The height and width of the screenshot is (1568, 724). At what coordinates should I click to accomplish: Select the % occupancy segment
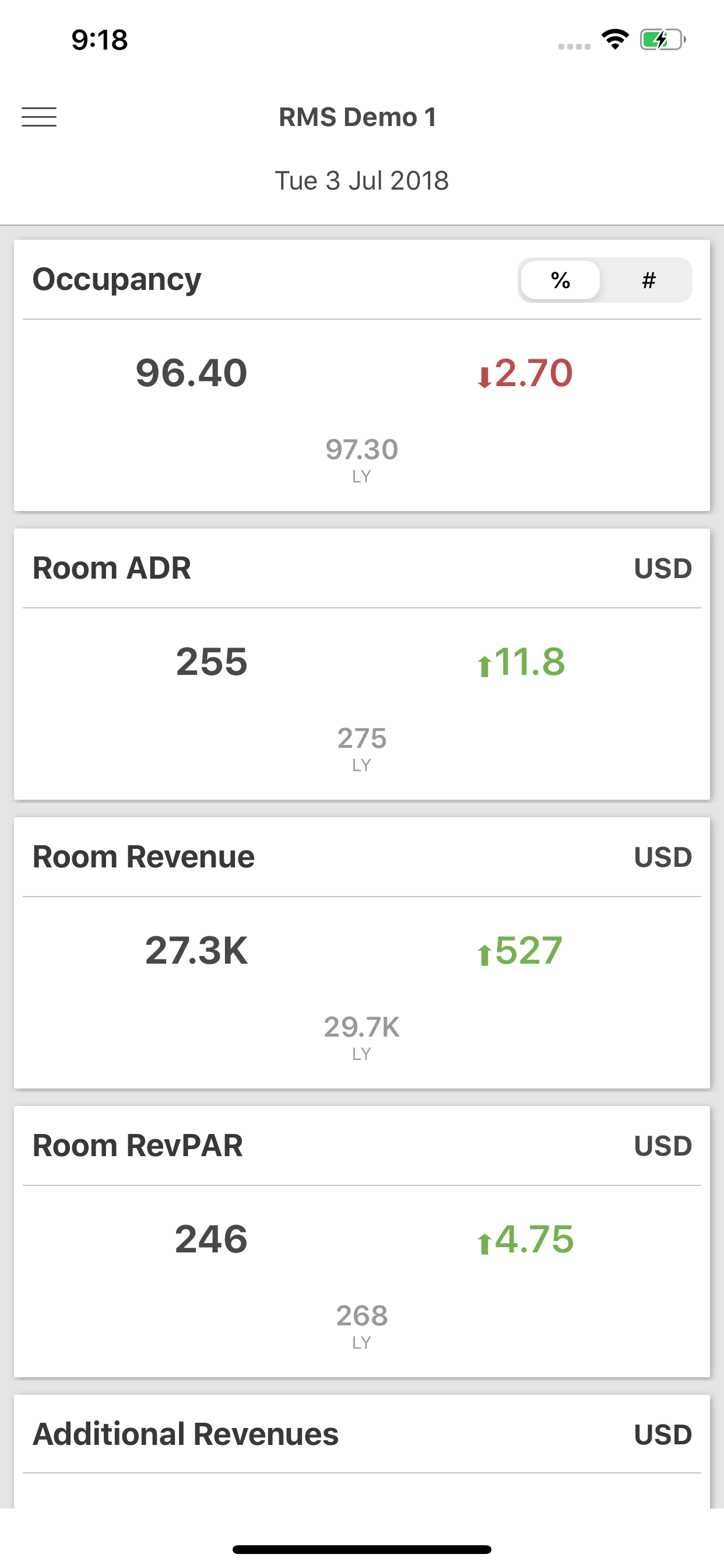pos(560,280)
